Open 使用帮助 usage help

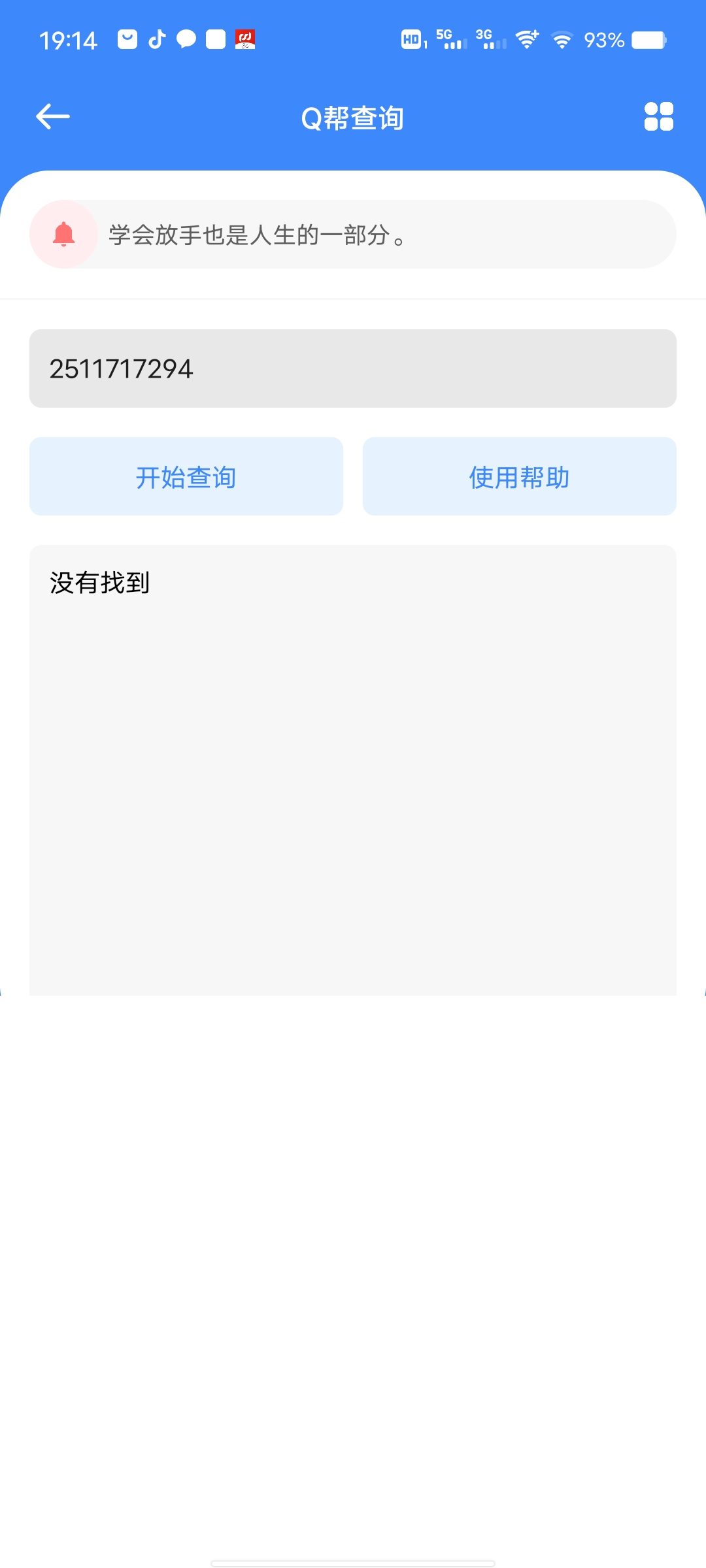(x=520, y=476)
